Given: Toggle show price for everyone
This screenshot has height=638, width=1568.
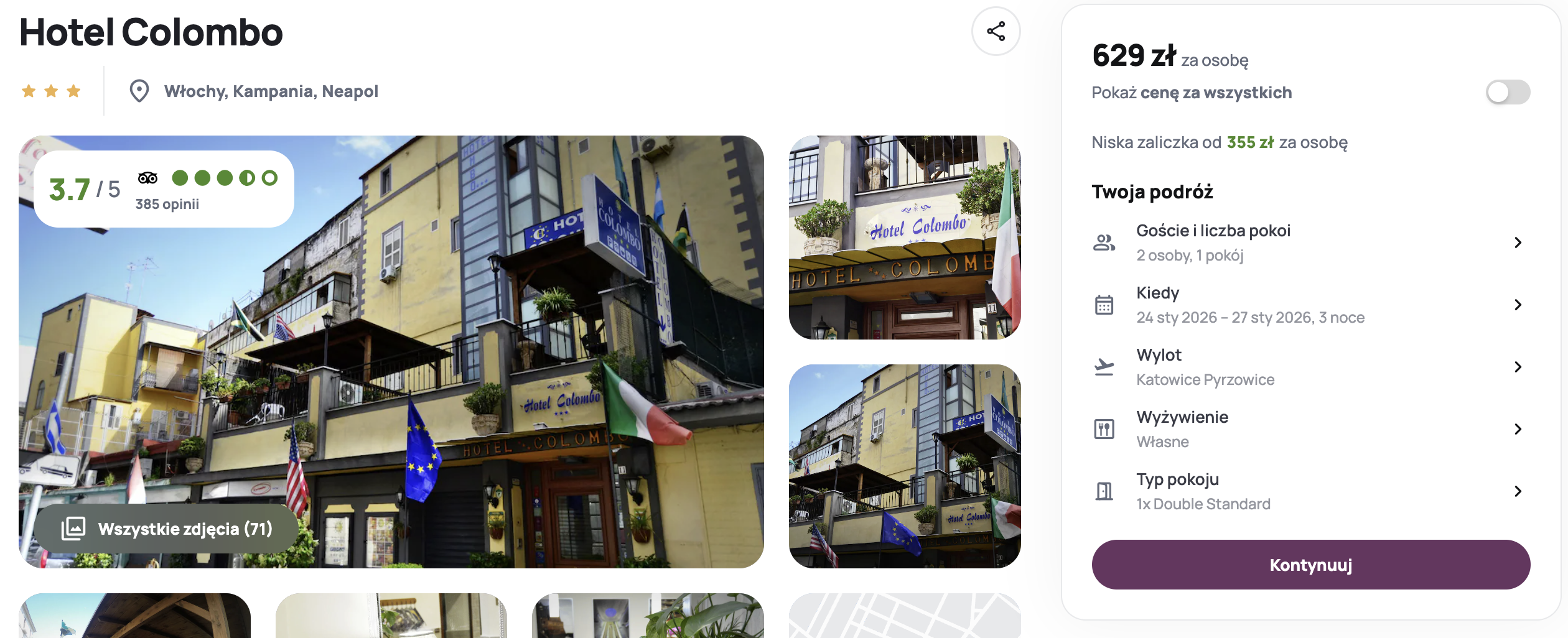Looking at the screenshot, I should tap(1507, 93).
